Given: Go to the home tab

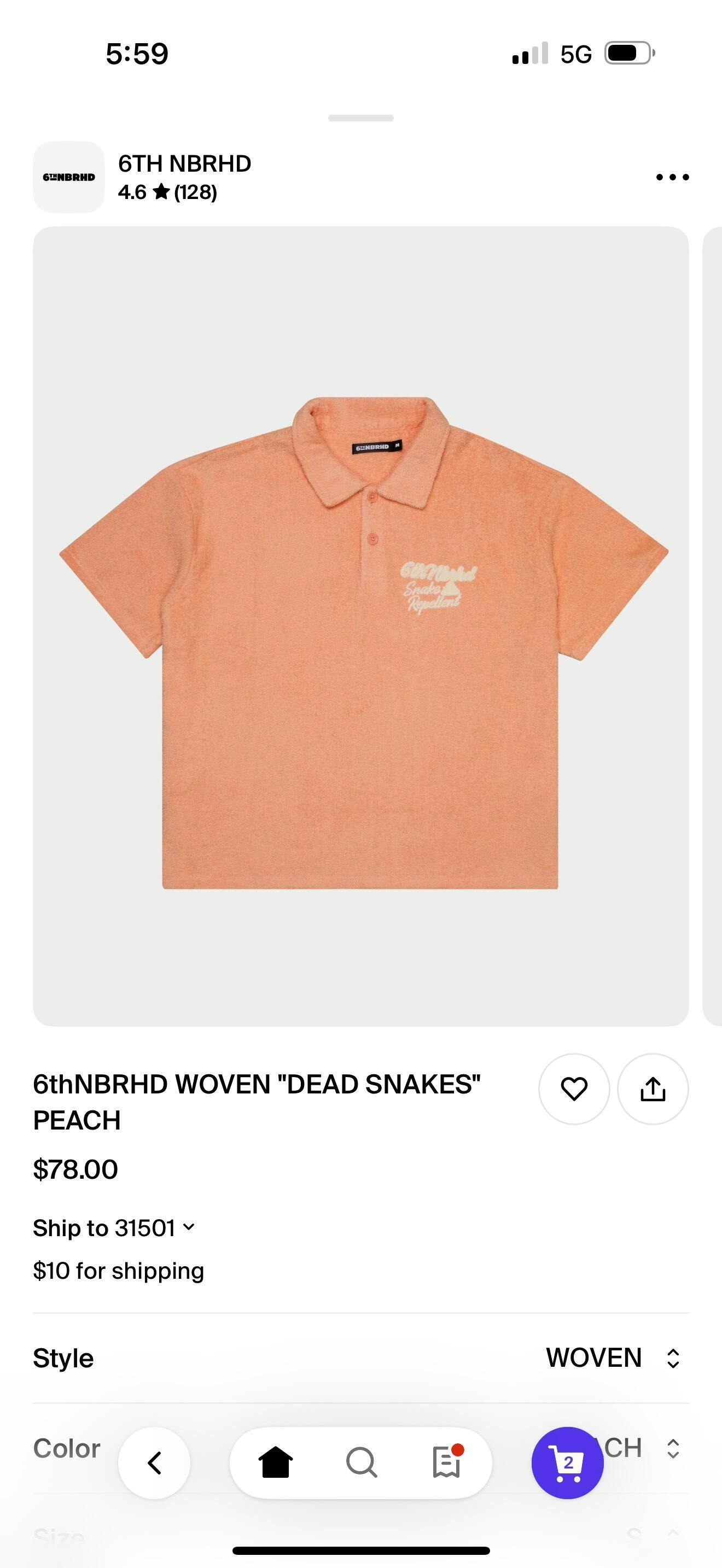Looking at the screenshot, I should [x=275, y=1462].
